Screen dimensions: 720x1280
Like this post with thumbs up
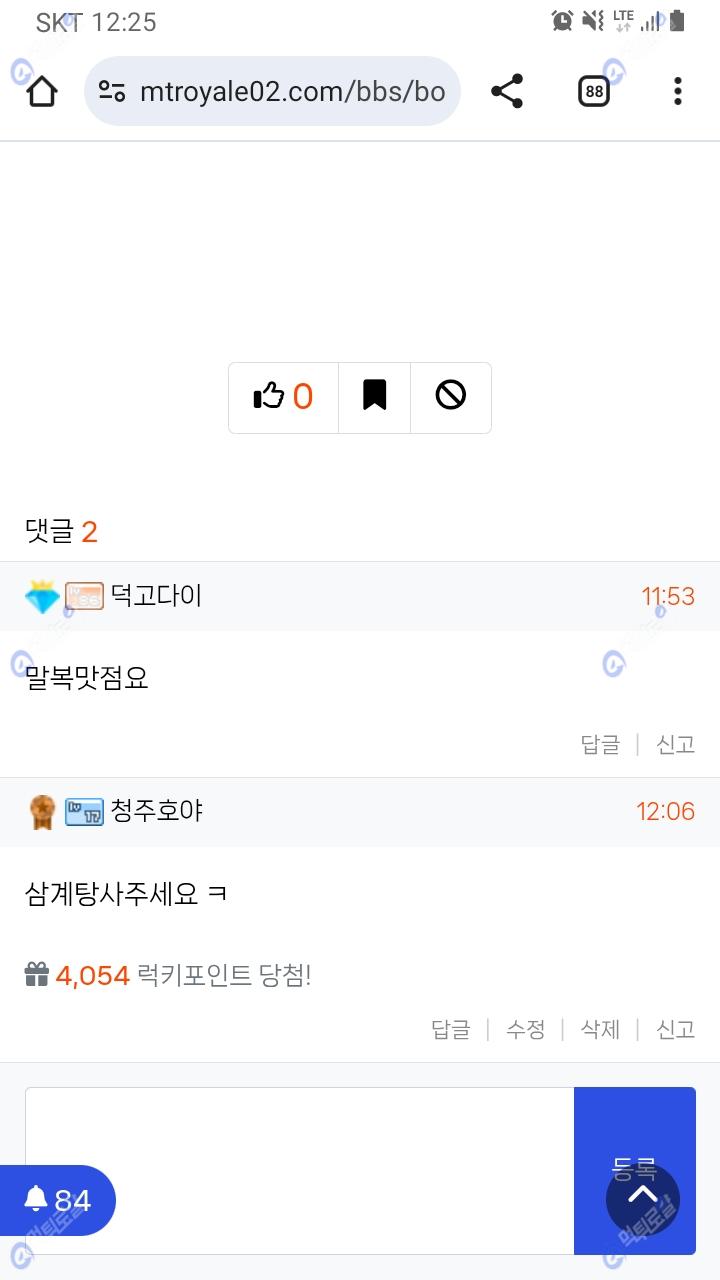pyautogui.click(x=284, y=397)
